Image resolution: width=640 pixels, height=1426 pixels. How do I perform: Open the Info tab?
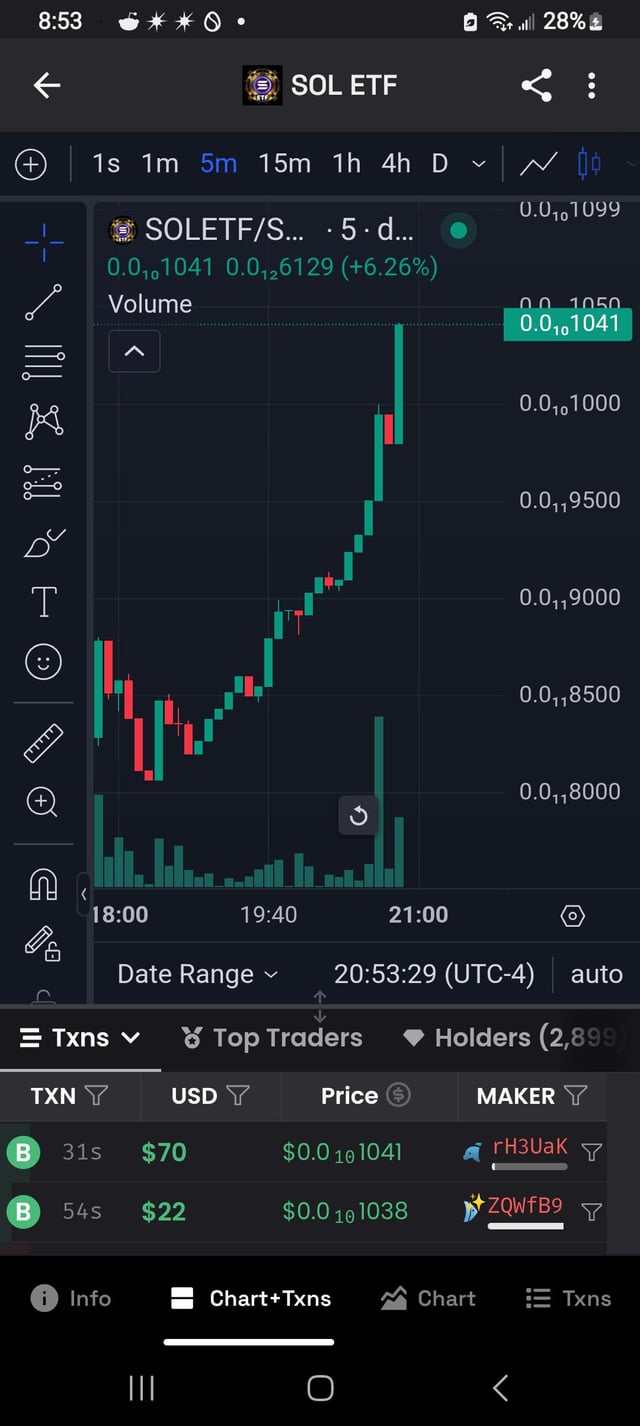tap(71, 1298)
